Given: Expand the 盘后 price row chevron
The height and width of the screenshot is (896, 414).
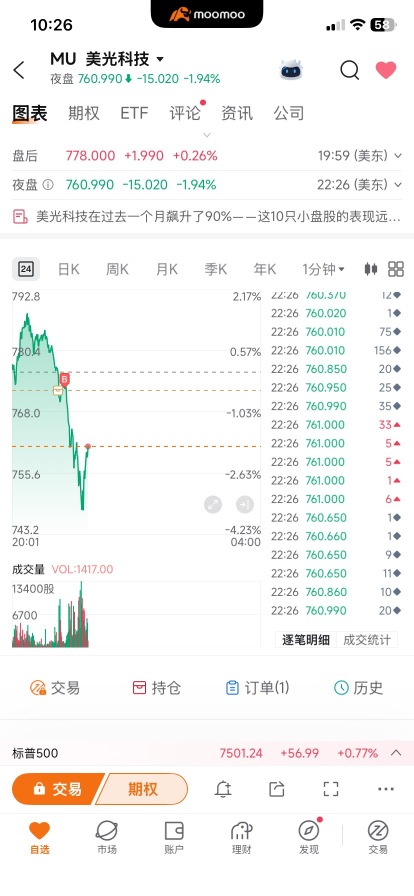Looking at the screenshot, I should (398, 155).
